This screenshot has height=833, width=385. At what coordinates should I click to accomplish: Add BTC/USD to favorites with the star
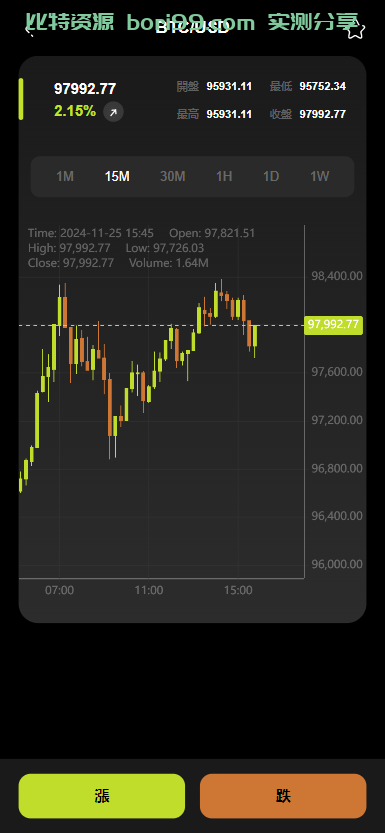(356, 30)
